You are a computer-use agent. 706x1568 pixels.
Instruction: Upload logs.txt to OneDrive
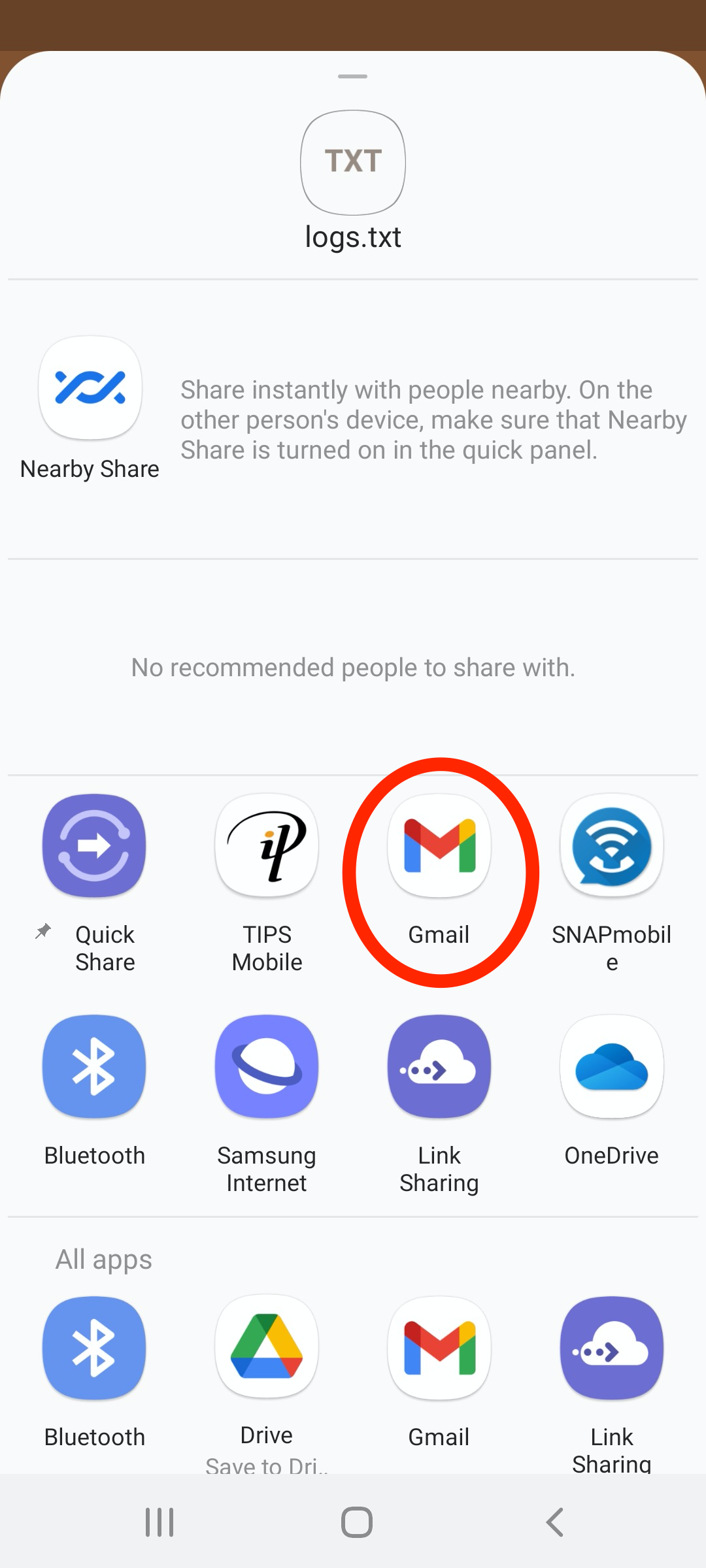(x=612, y=1067)
